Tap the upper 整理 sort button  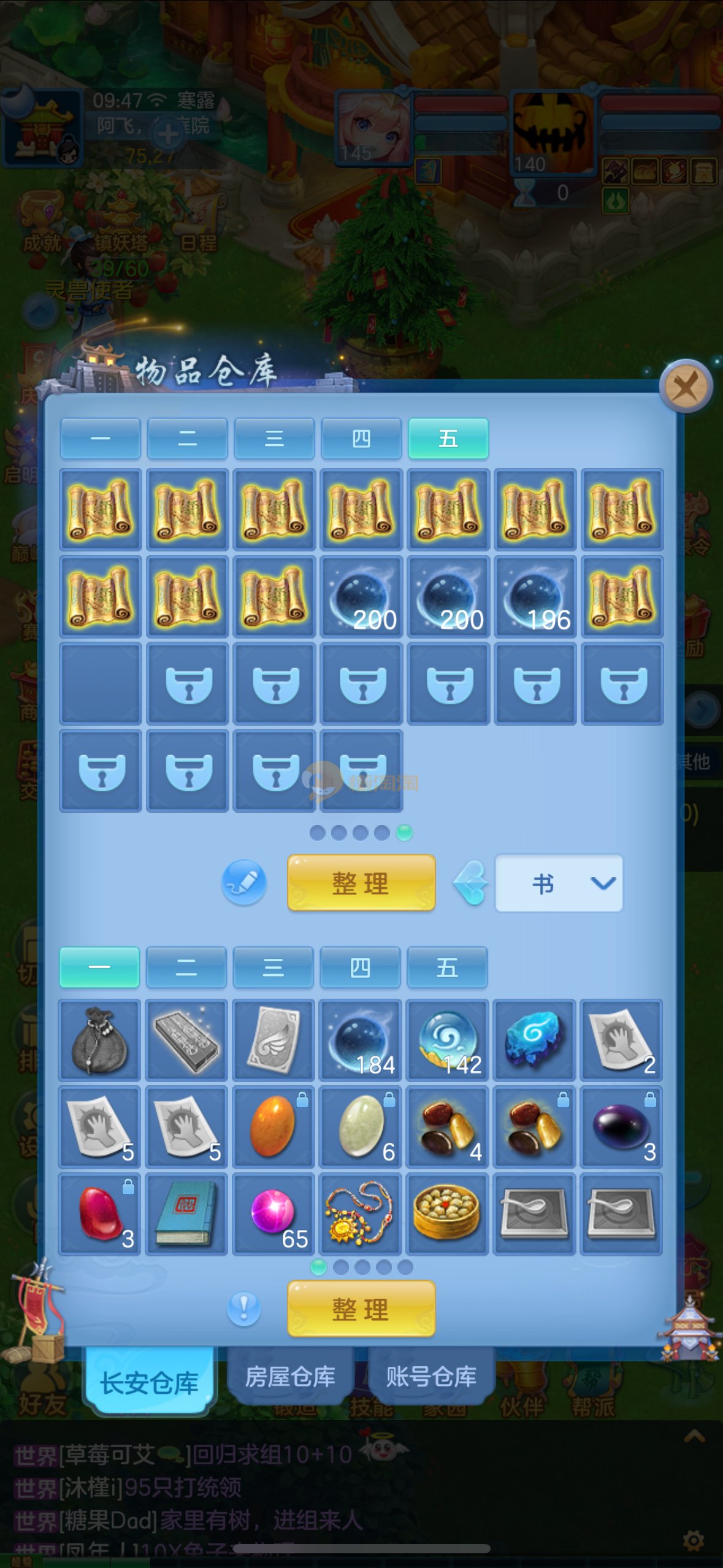pos(361,883)
